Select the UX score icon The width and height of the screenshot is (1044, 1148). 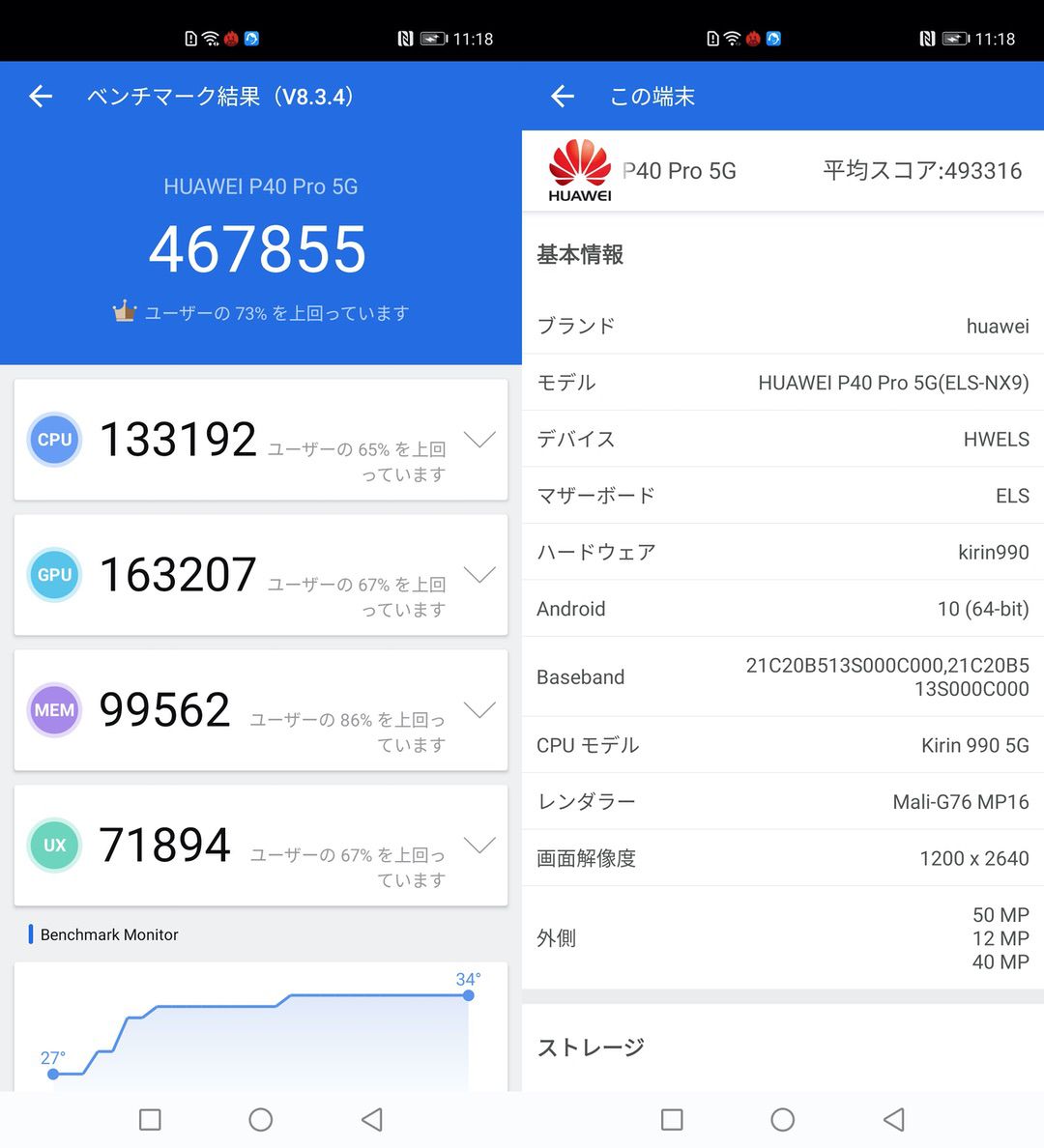coord(54,846)
